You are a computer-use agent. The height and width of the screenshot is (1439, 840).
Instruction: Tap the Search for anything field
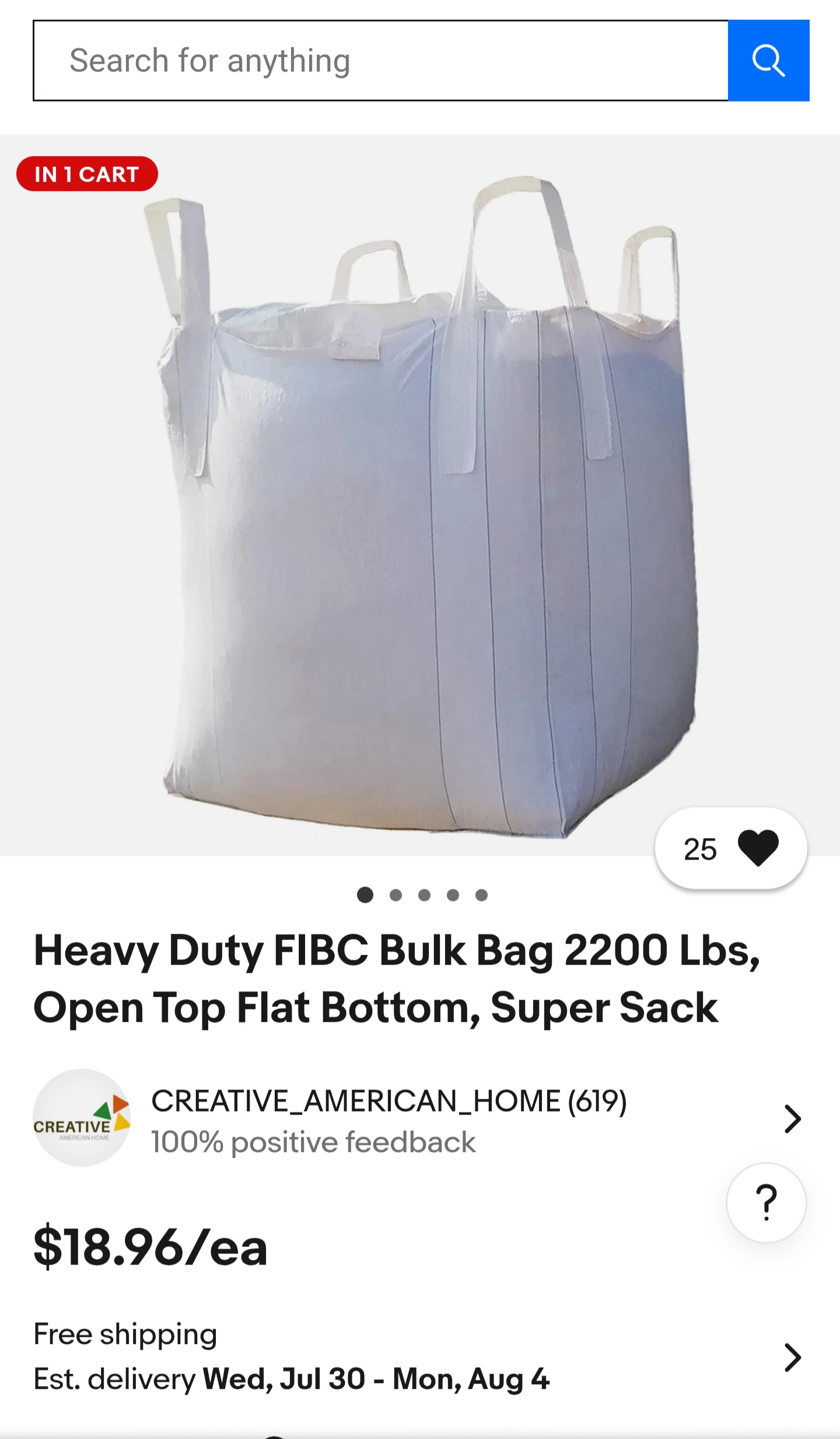click(381, 61)
